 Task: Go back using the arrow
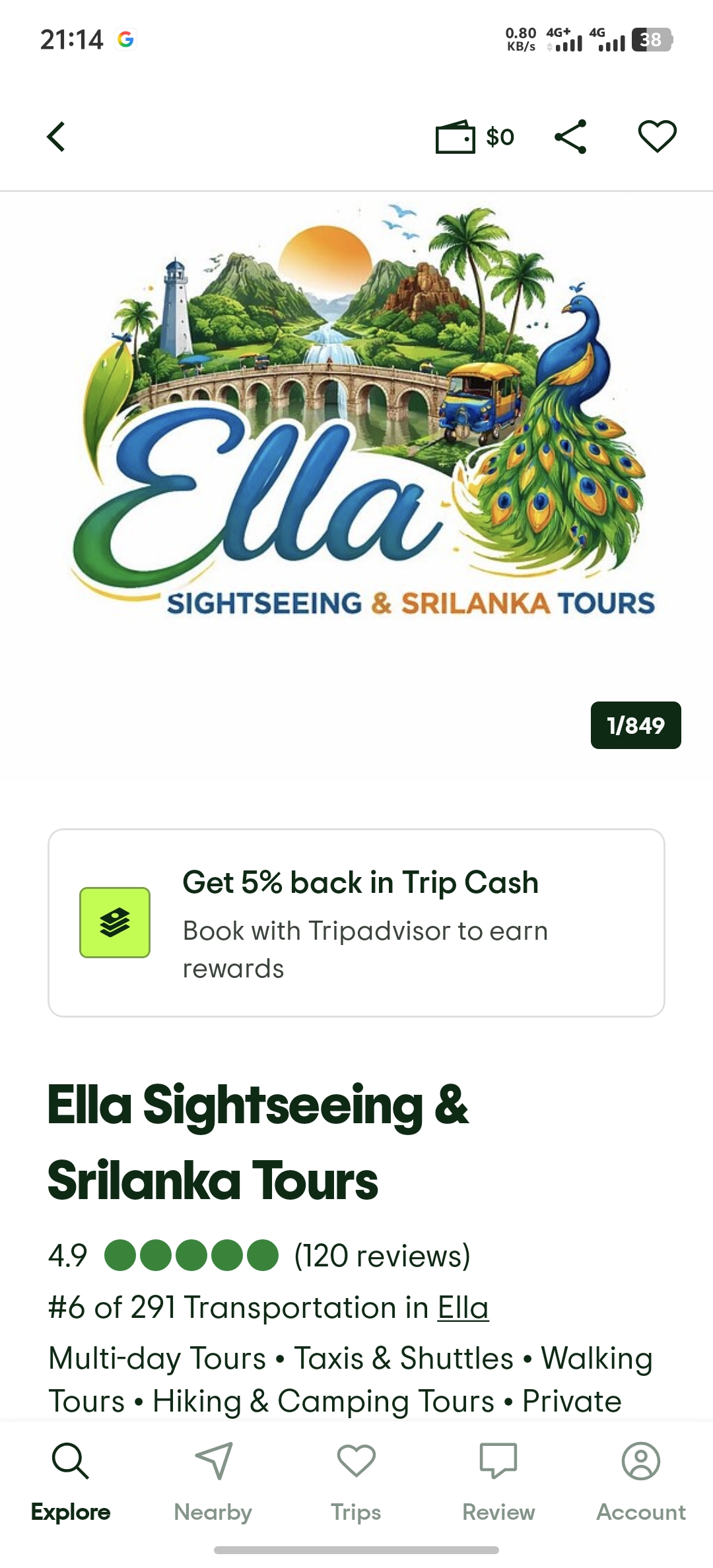click(56, 137)
